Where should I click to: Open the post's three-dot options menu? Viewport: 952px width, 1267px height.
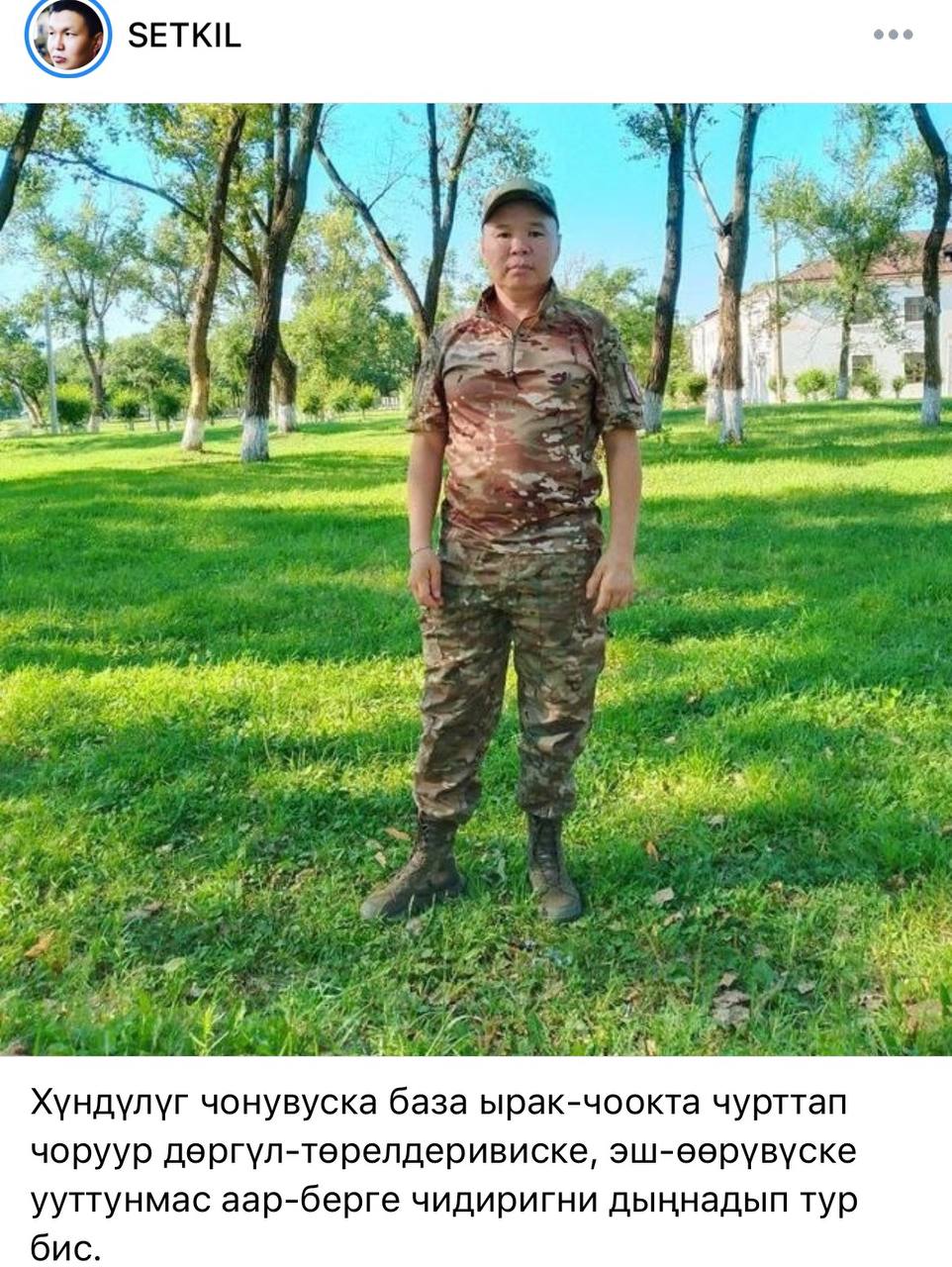[x=892, y=35]
